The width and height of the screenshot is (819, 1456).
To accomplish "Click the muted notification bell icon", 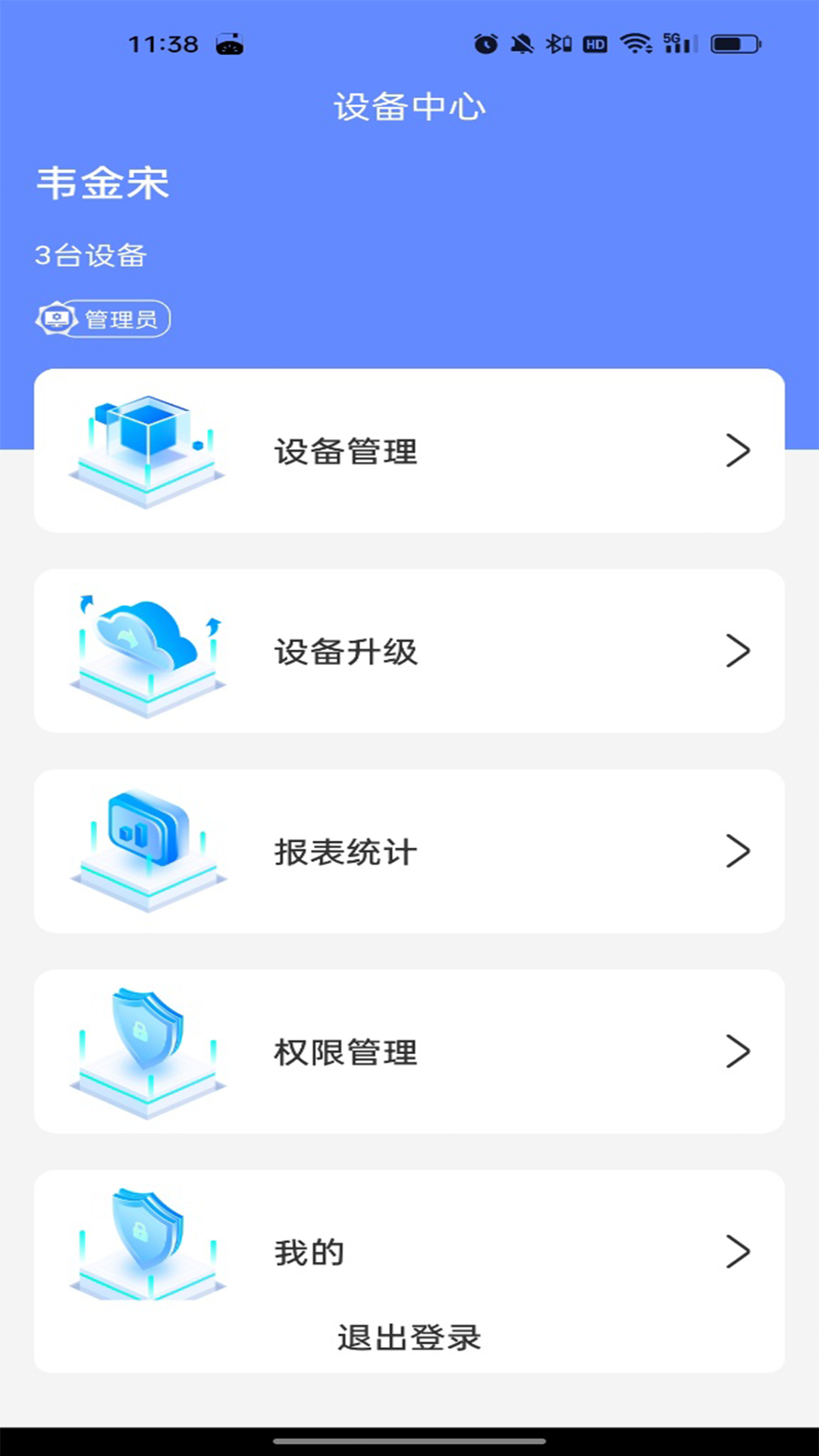I will tap(523, 43).
